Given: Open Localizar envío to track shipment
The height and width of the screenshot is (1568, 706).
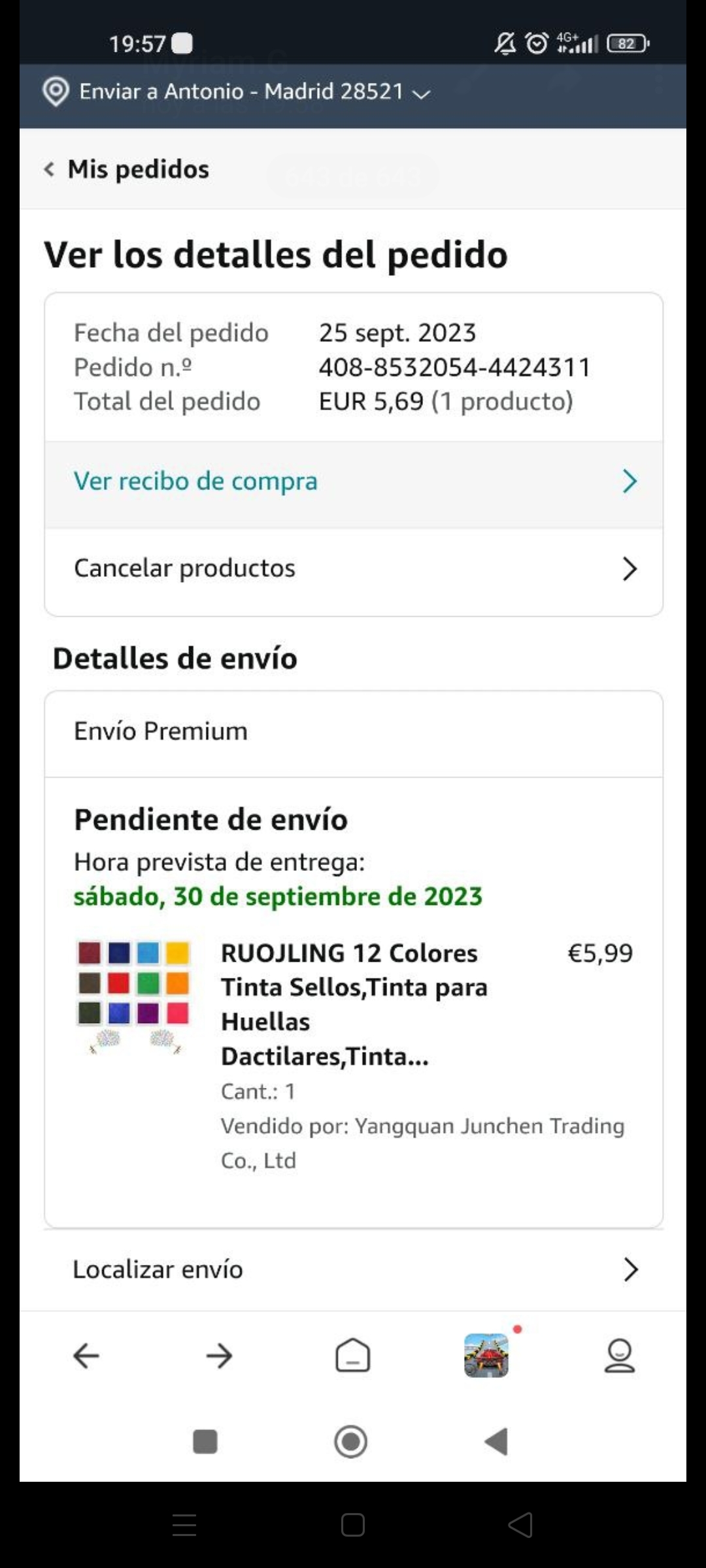Looking at the screenshot, I should coord(353,1269).
